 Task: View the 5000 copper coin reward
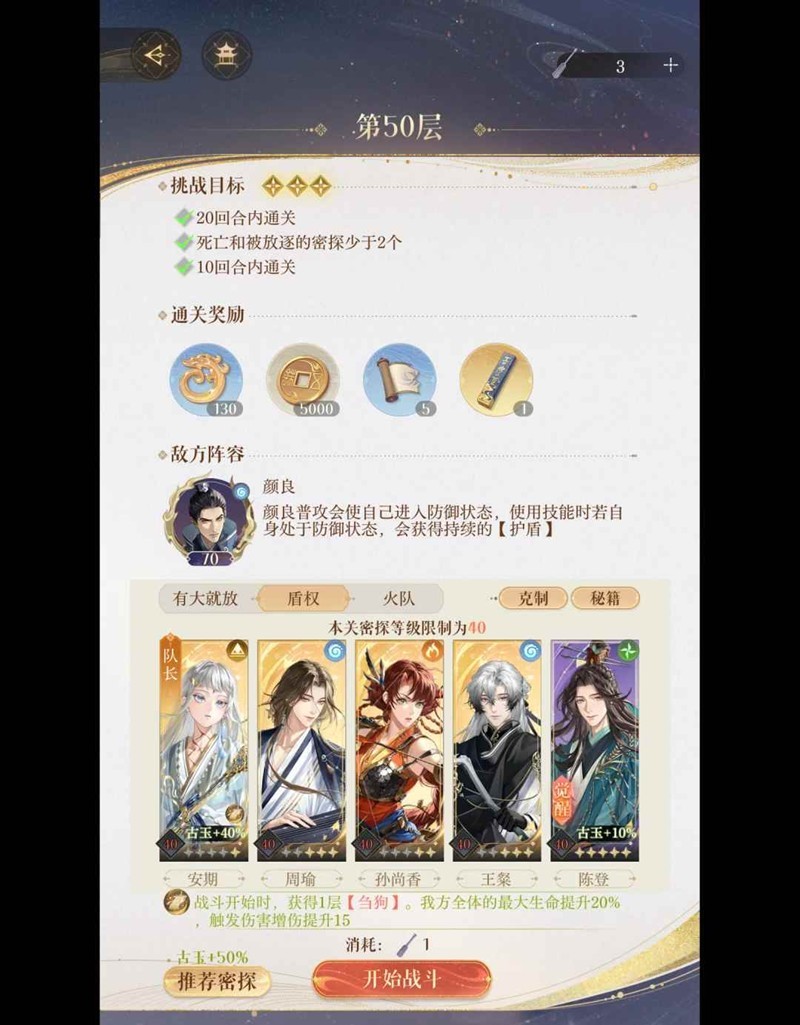pos(302,380)
